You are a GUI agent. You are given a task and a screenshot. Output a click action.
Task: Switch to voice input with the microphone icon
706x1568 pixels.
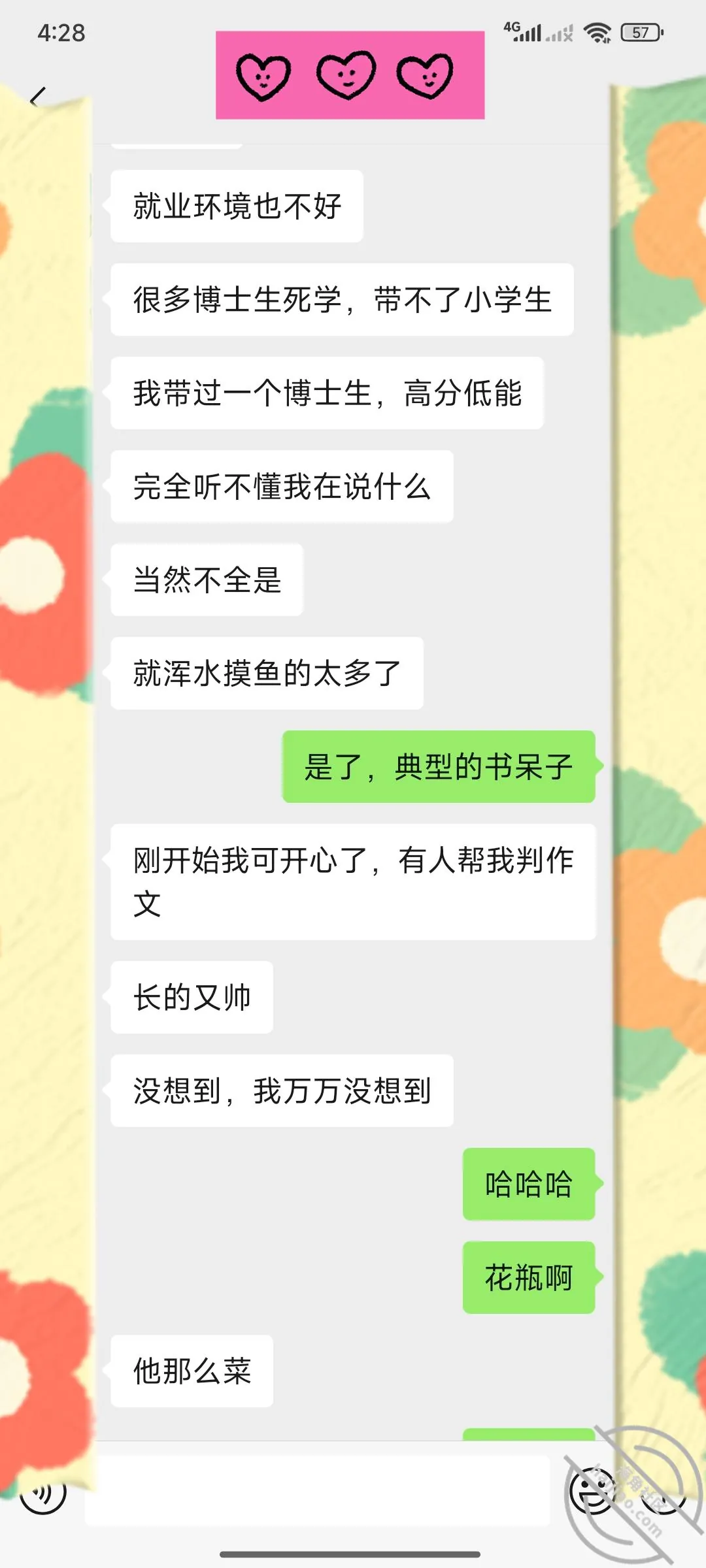pyautogui.click(x=43, y=1491)
